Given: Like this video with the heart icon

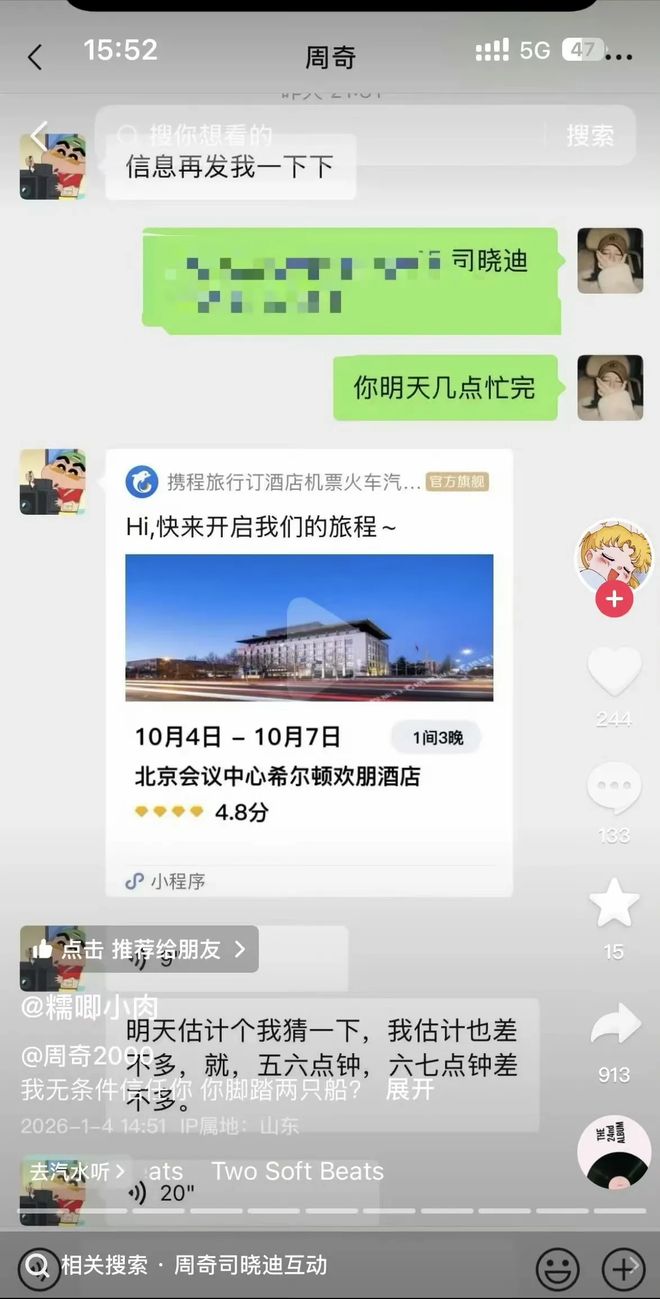Looking at the screenshot, I should click(613, 672).
